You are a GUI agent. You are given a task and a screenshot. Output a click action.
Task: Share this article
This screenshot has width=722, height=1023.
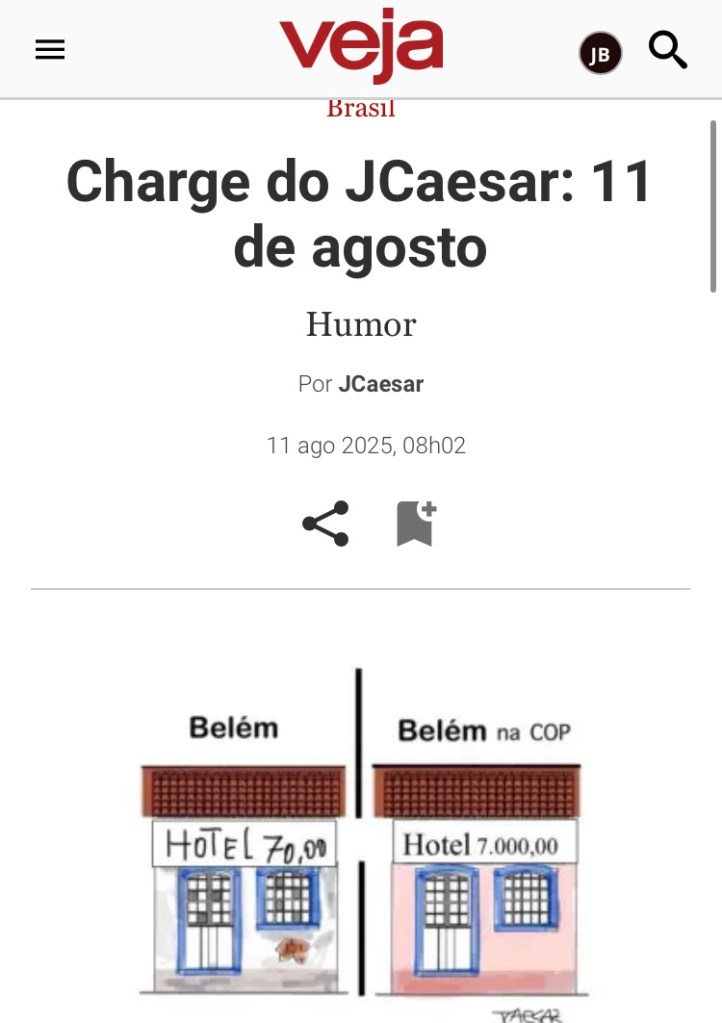[325, 523]
